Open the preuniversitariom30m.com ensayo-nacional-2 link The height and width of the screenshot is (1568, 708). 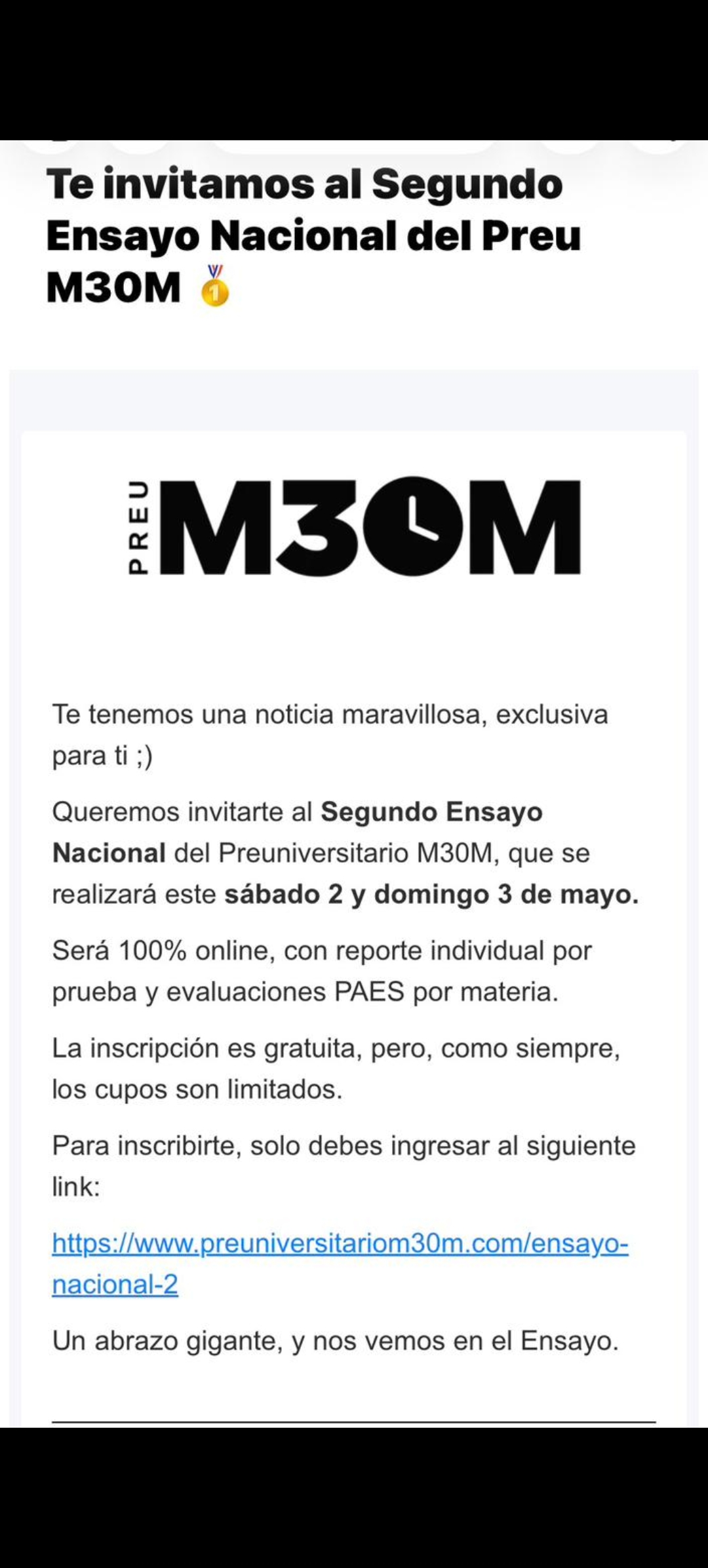point(340,1244)
